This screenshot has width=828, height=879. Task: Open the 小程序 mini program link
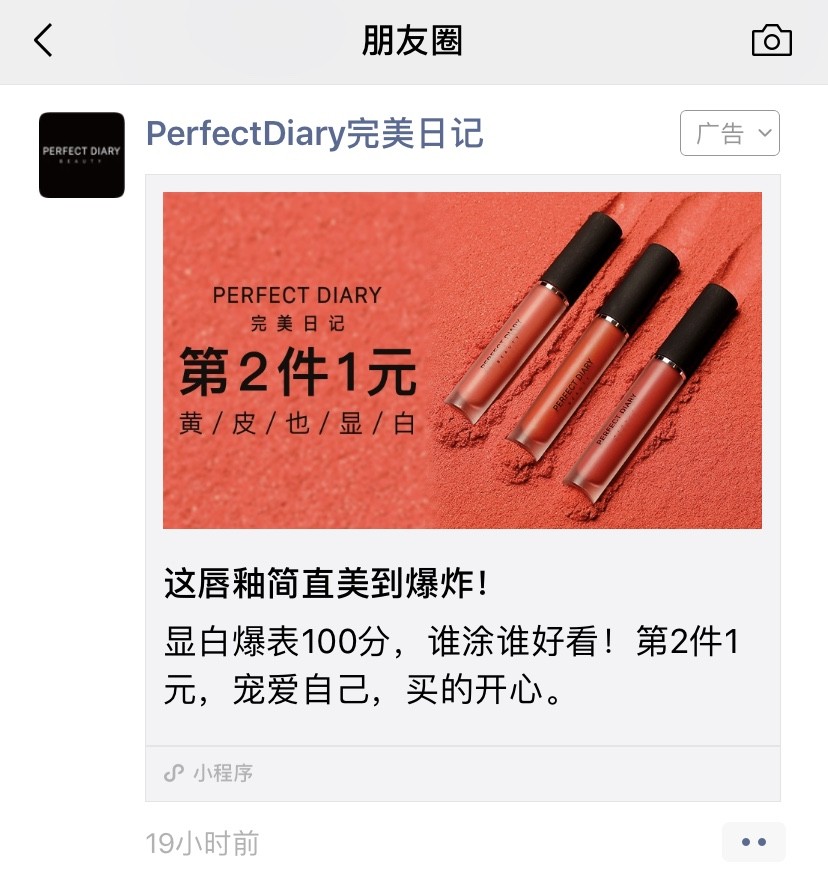(210, 773)
